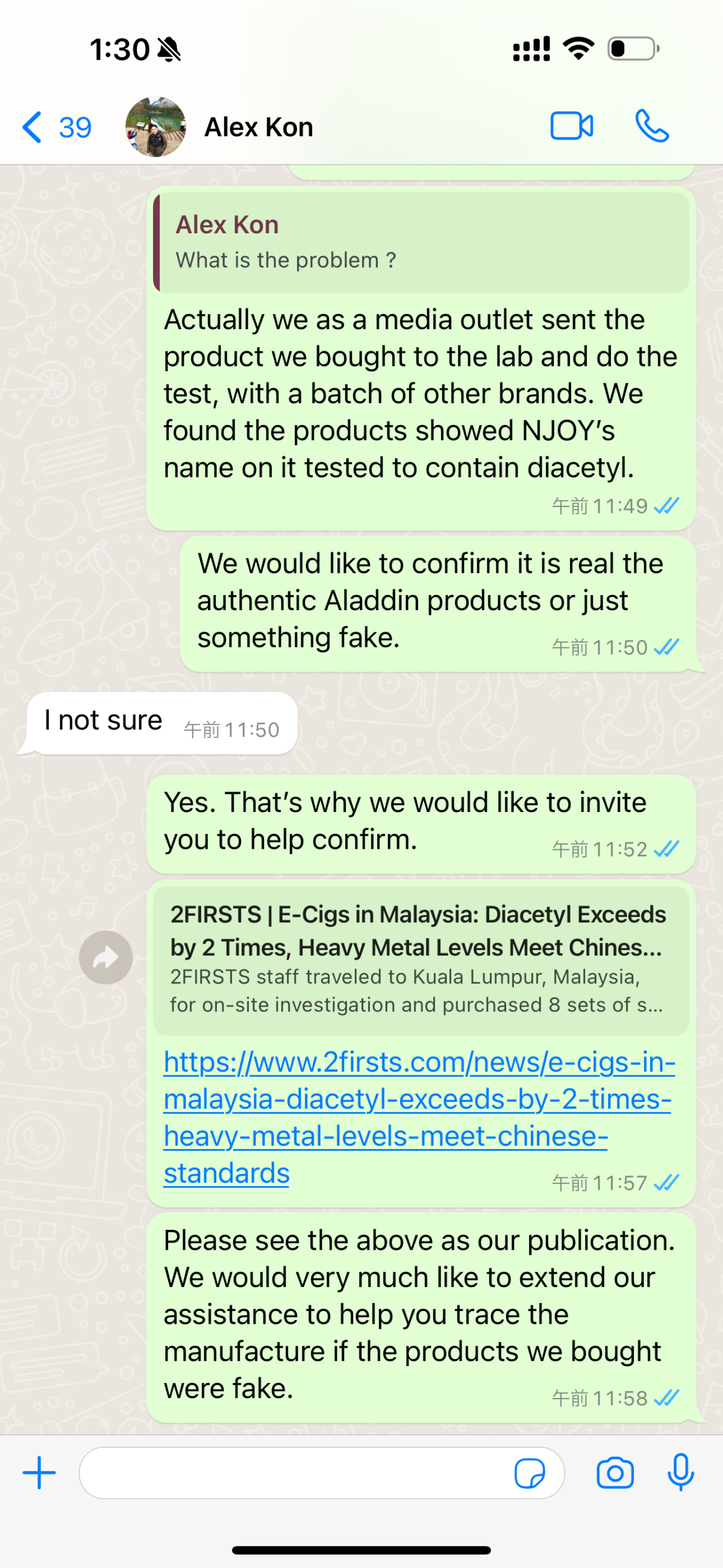The height and width of the screenshot is (1568, 723).
Task: Open Alex Kon's contact info
Action: pyautogui.click(x=258, y=127)
